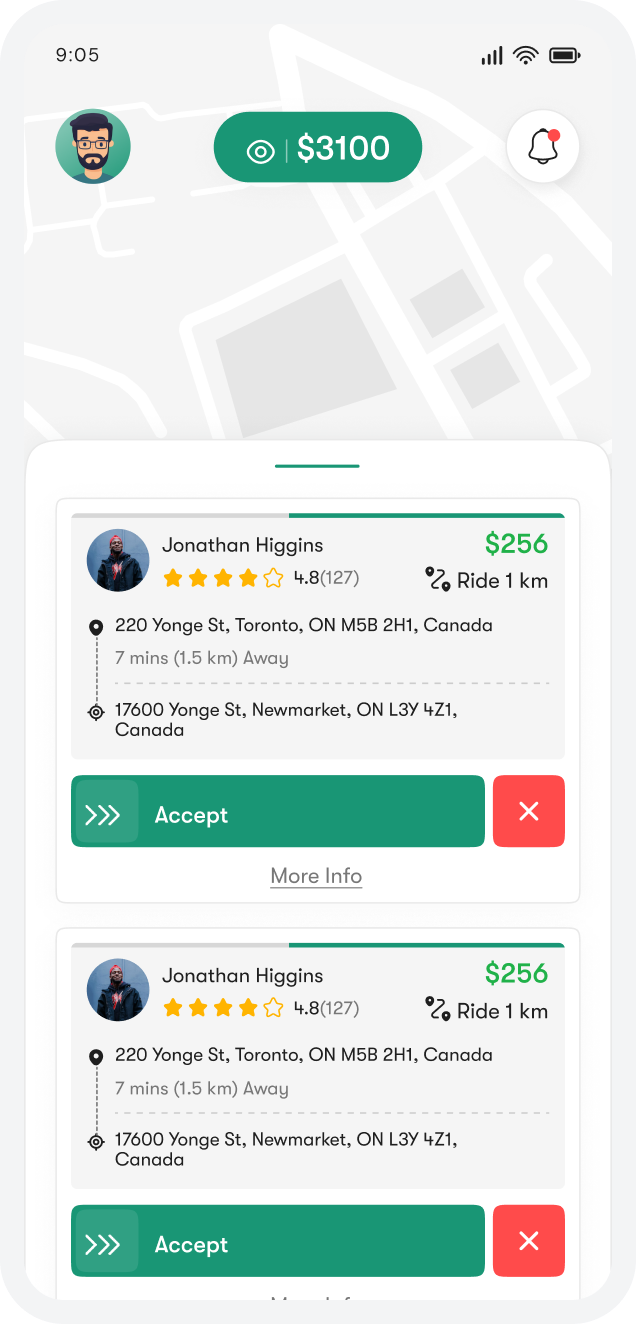Viewport: 636px width, 1324px height.
Task: Toggle visibility of the $3100 earnings balance
Action: (260, 151)
